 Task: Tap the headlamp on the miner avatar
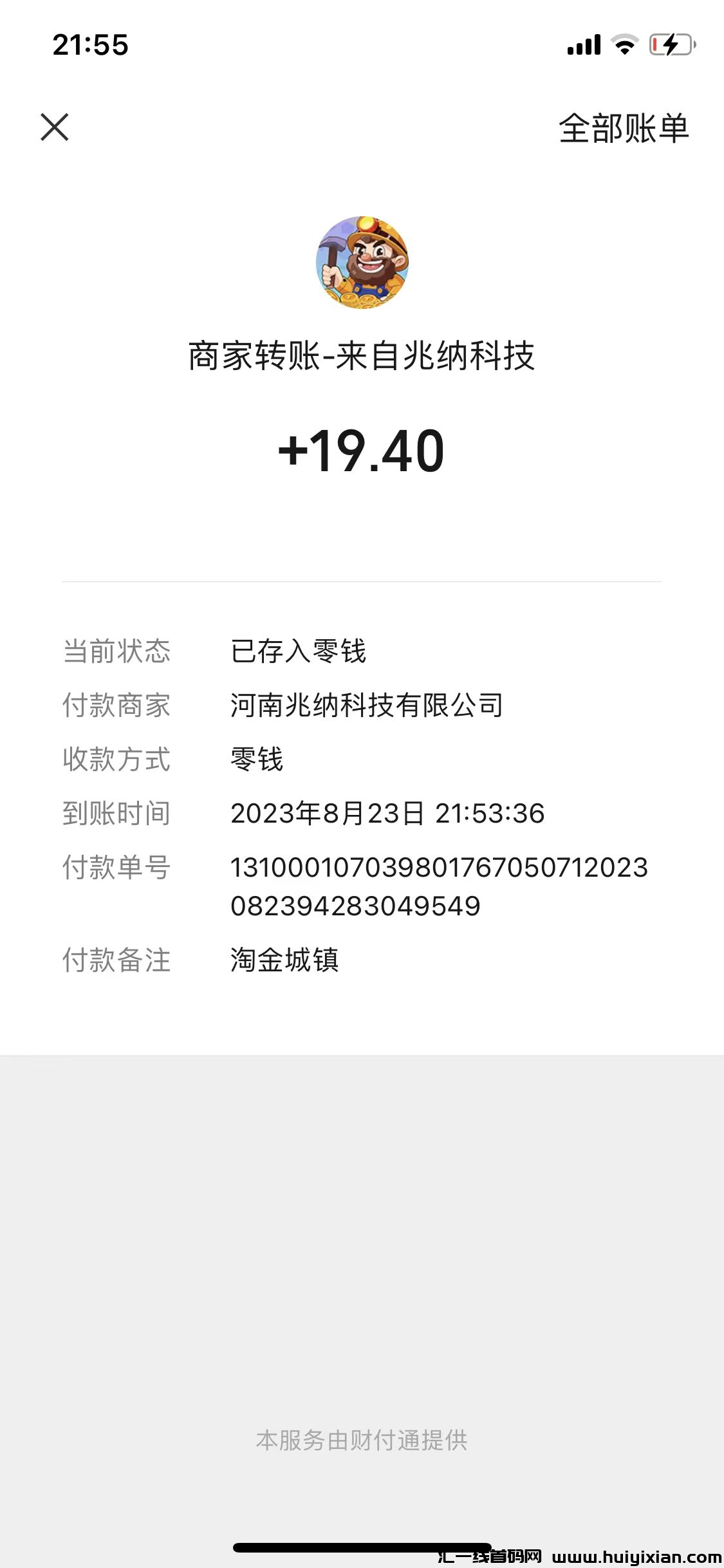[x=367, y=225]
